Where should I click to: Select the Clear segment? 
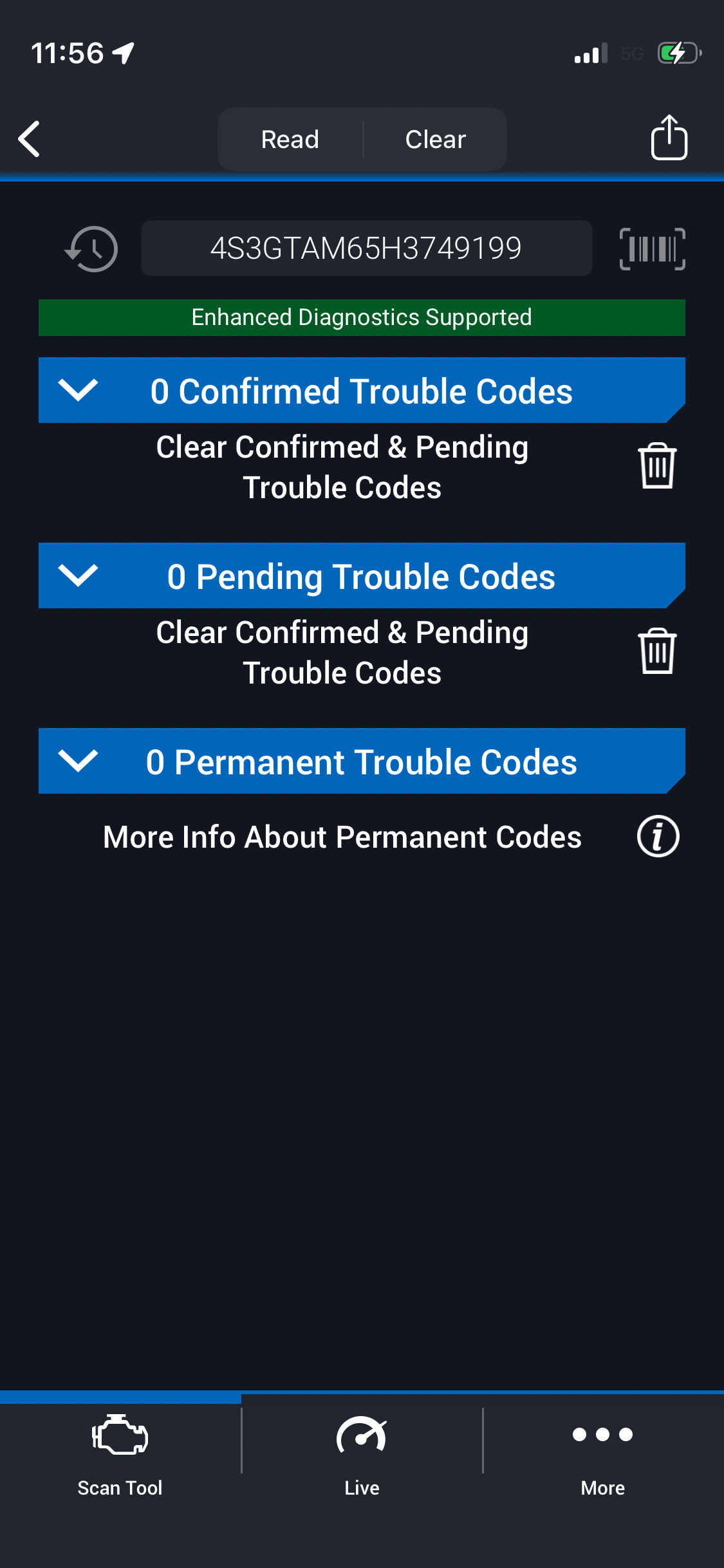click(x=435, y=139)
